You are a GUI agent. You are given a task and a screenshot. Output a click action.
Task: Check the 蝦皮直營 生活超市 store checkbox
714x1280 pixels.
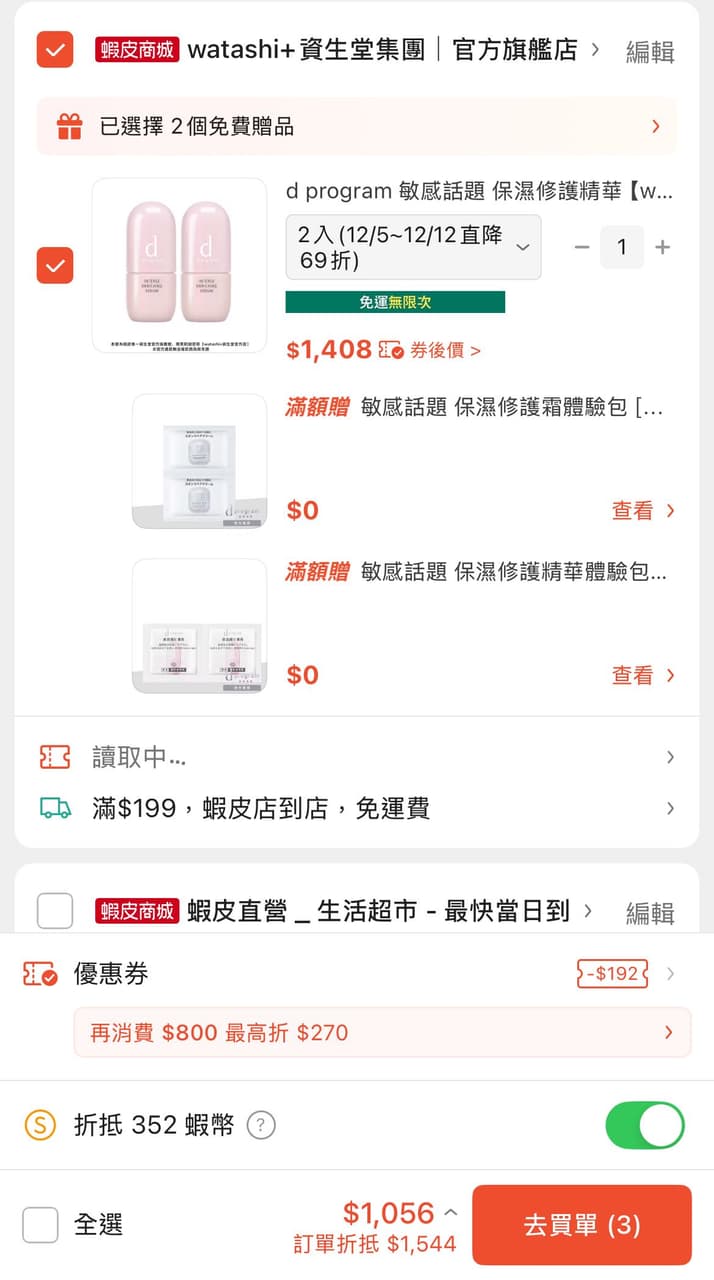tap(55, 911)
